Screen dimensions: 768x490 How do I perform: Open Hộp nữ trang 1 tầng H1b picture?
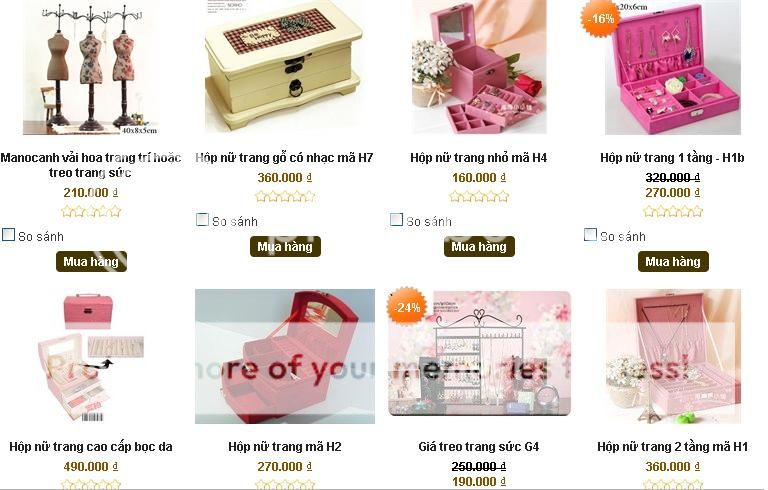coord(673,68)
